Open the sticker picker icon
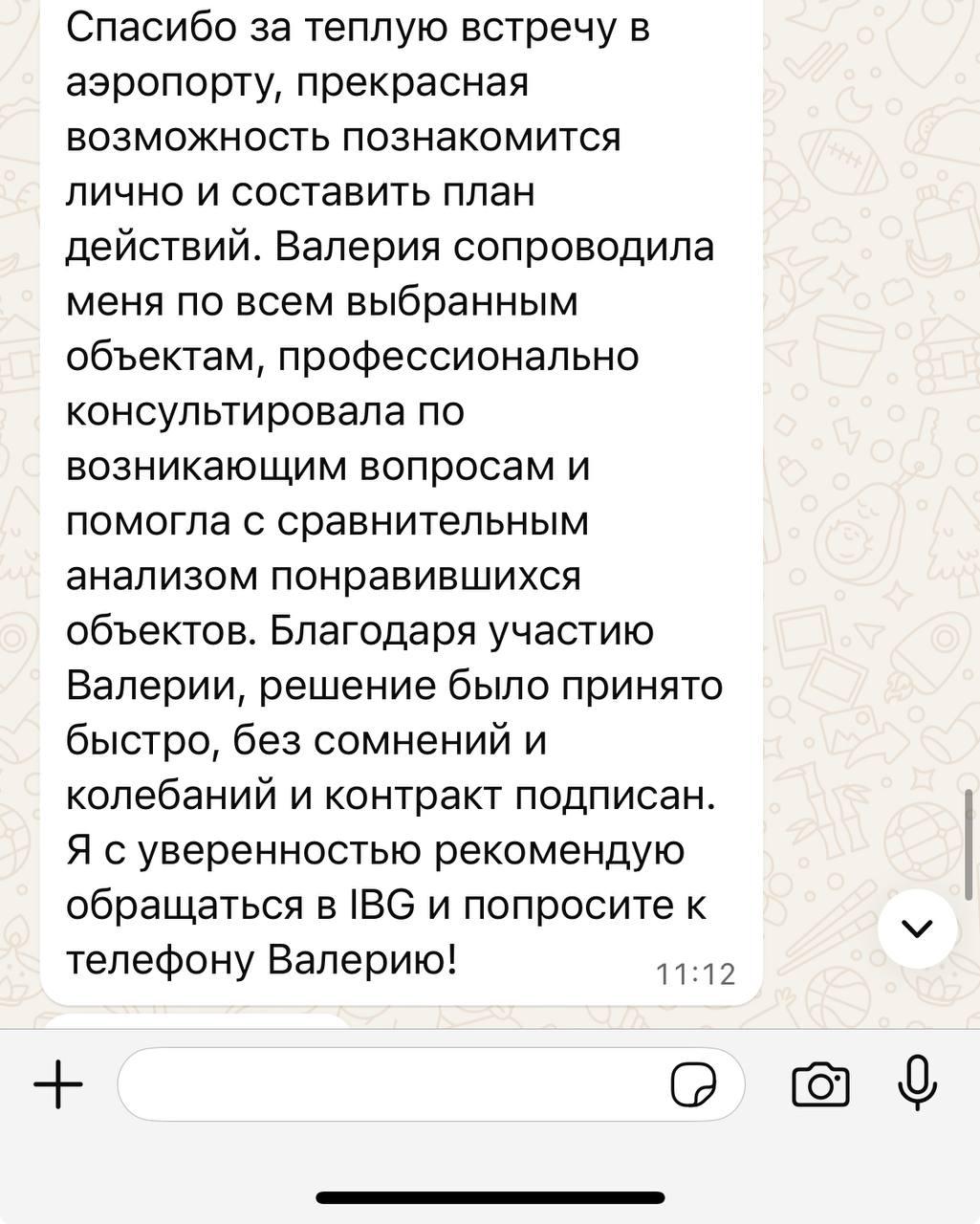The image size is (980, 1224). click(693, 1084)
